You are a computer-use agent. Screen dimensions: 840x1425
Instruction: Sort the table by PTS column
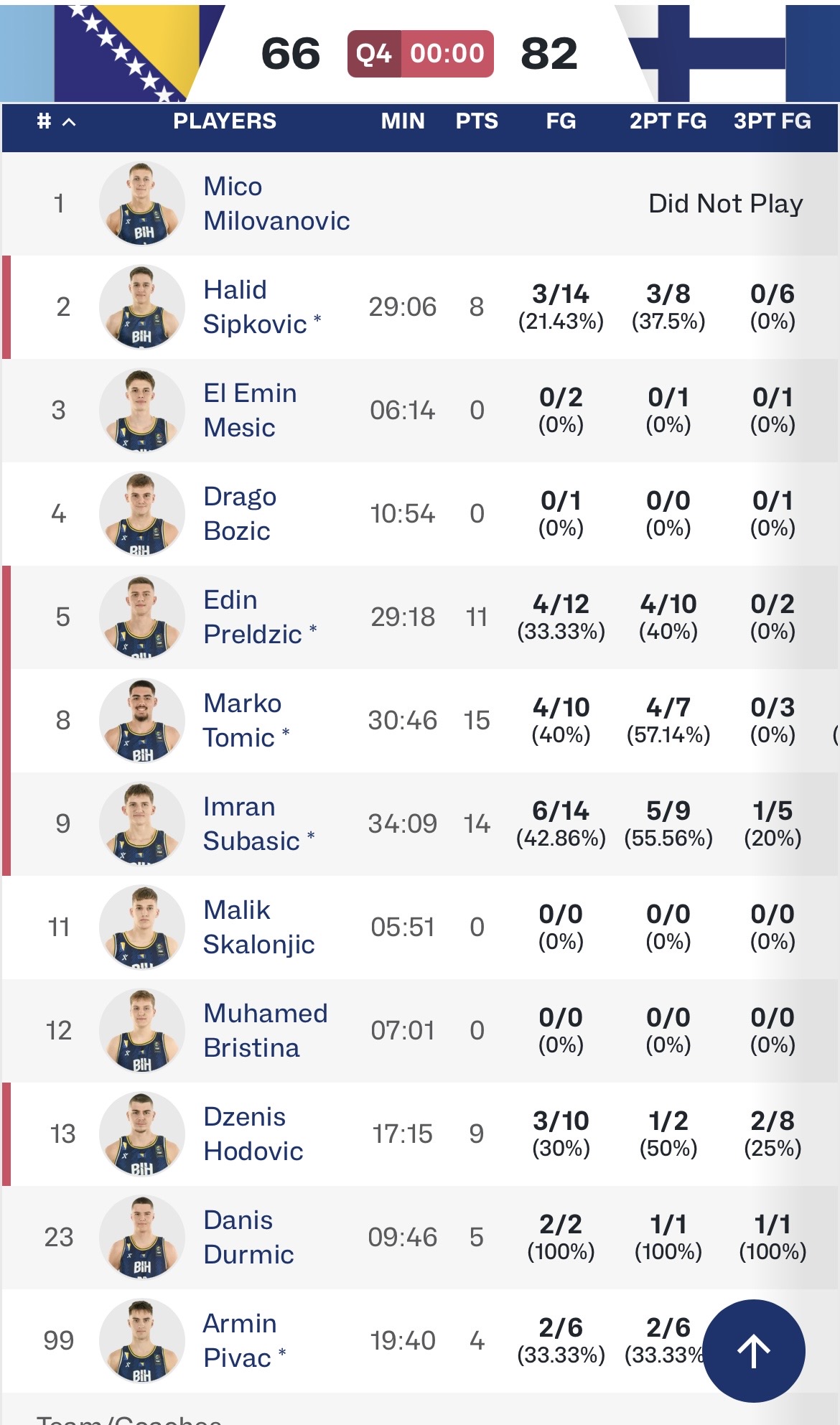(477, 121)
